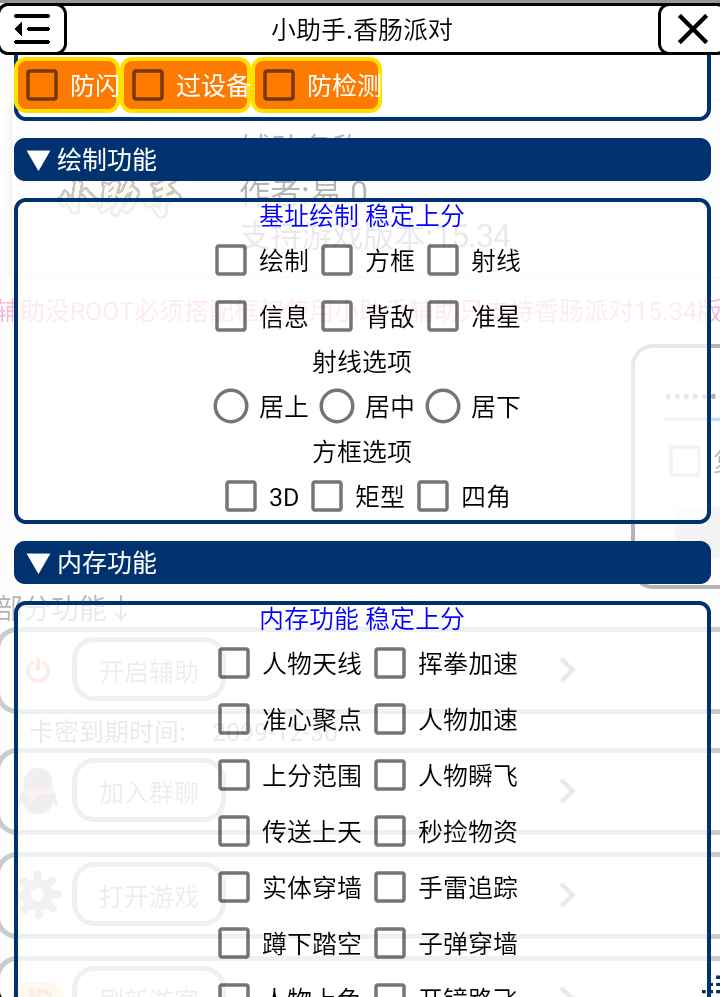
Task: Toggle the 人物天线 checkbox
Action: [234, 664]
